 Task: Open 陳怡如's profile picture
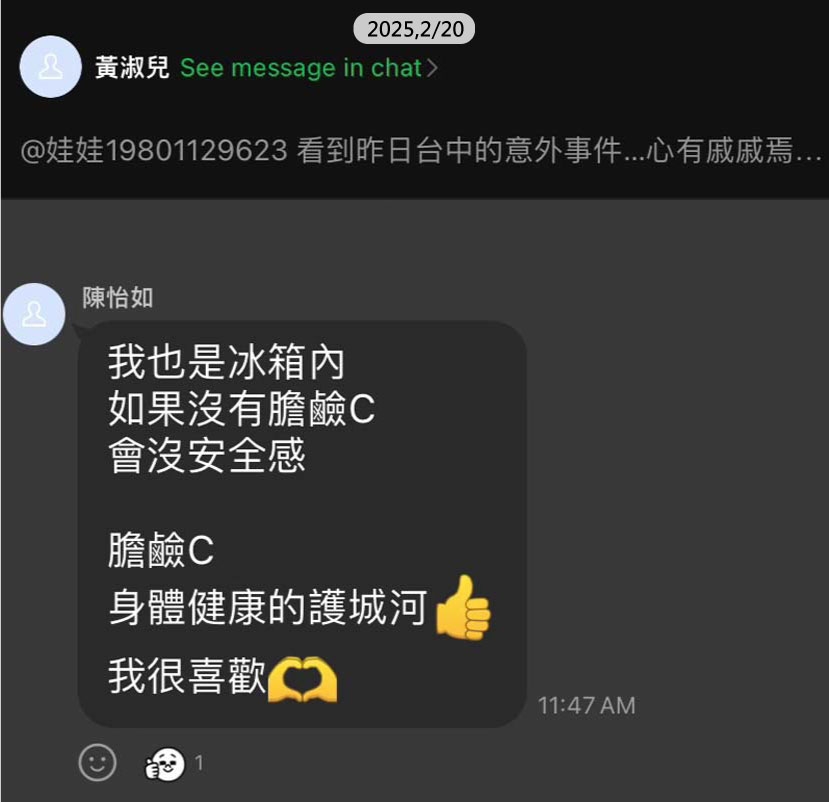click(34, 313)
